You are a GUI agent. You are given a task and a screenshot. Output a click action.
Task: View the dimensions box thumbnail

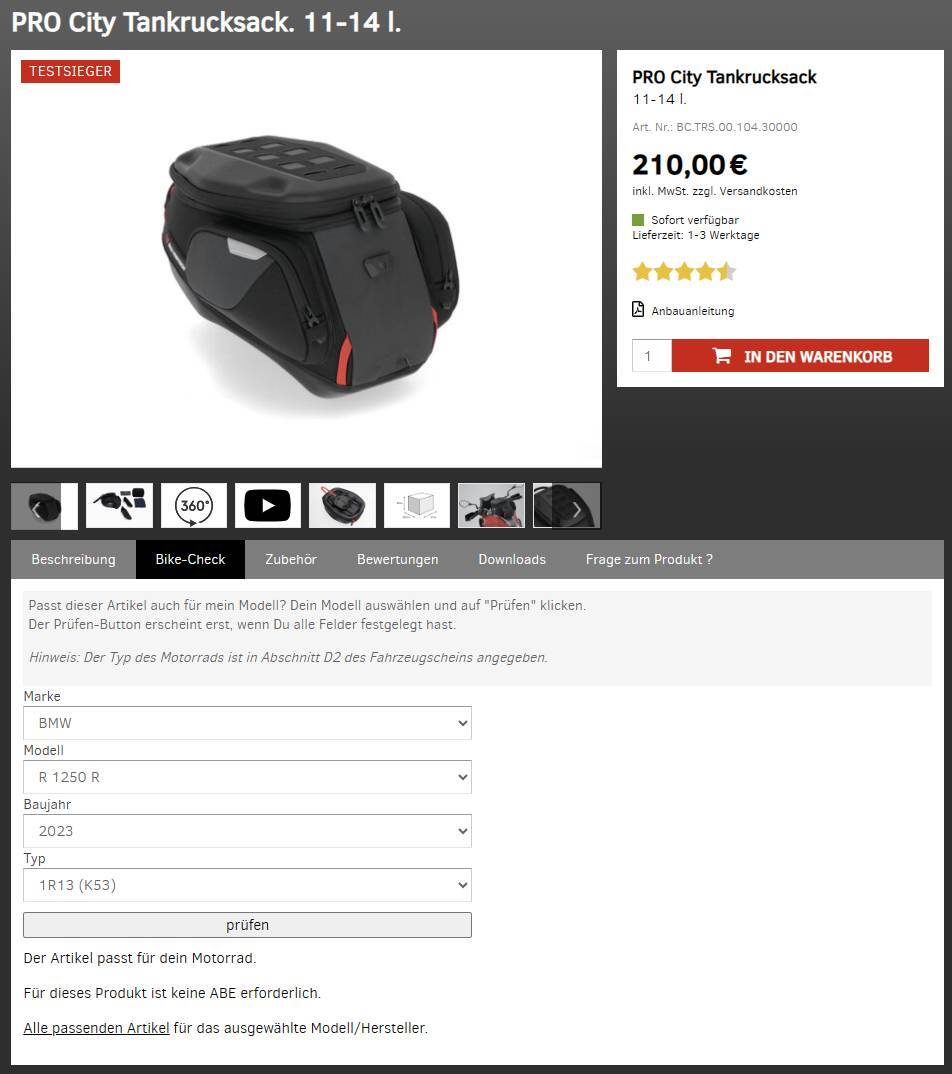coord(417,506)
